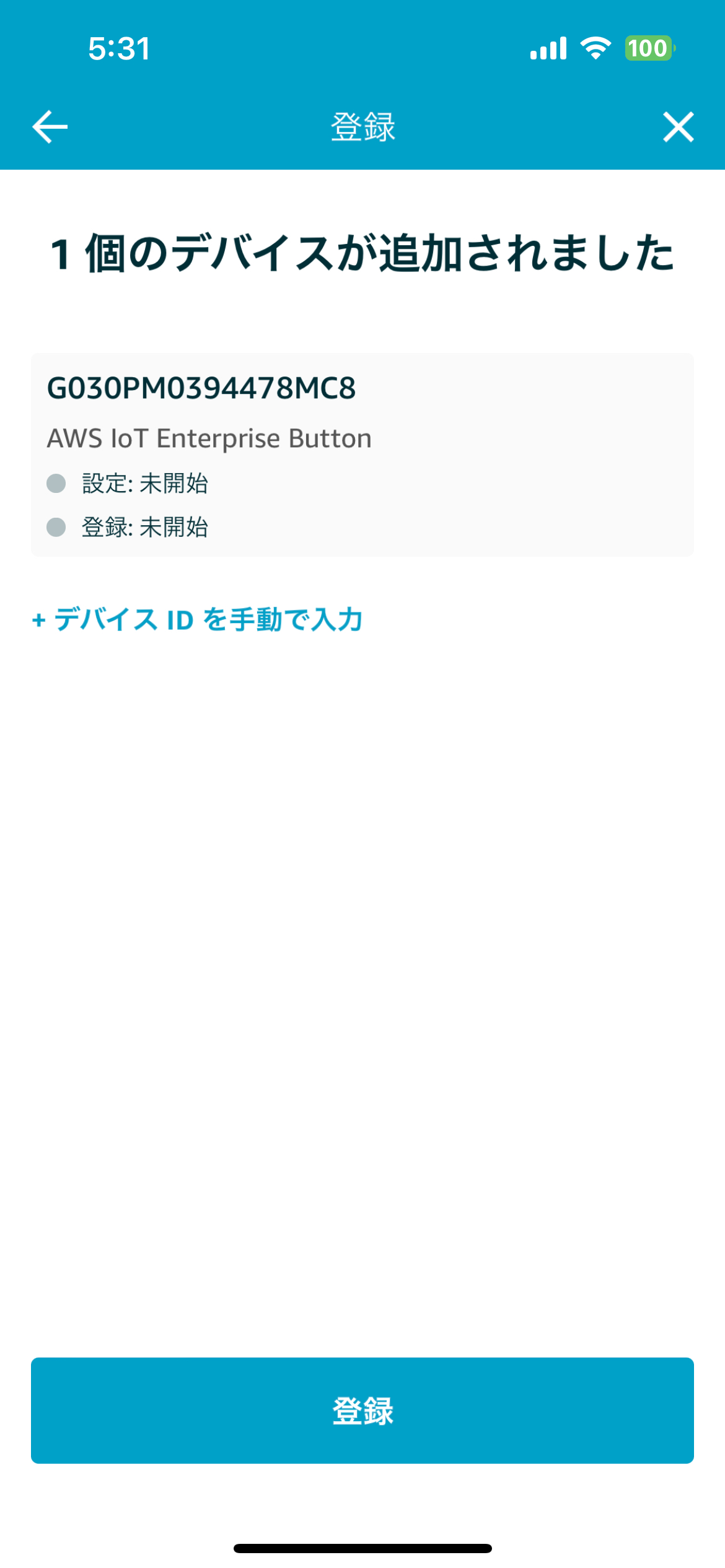725x1568 pixels.
Task: Close the 登録 screen
Action: pos(678,127)
